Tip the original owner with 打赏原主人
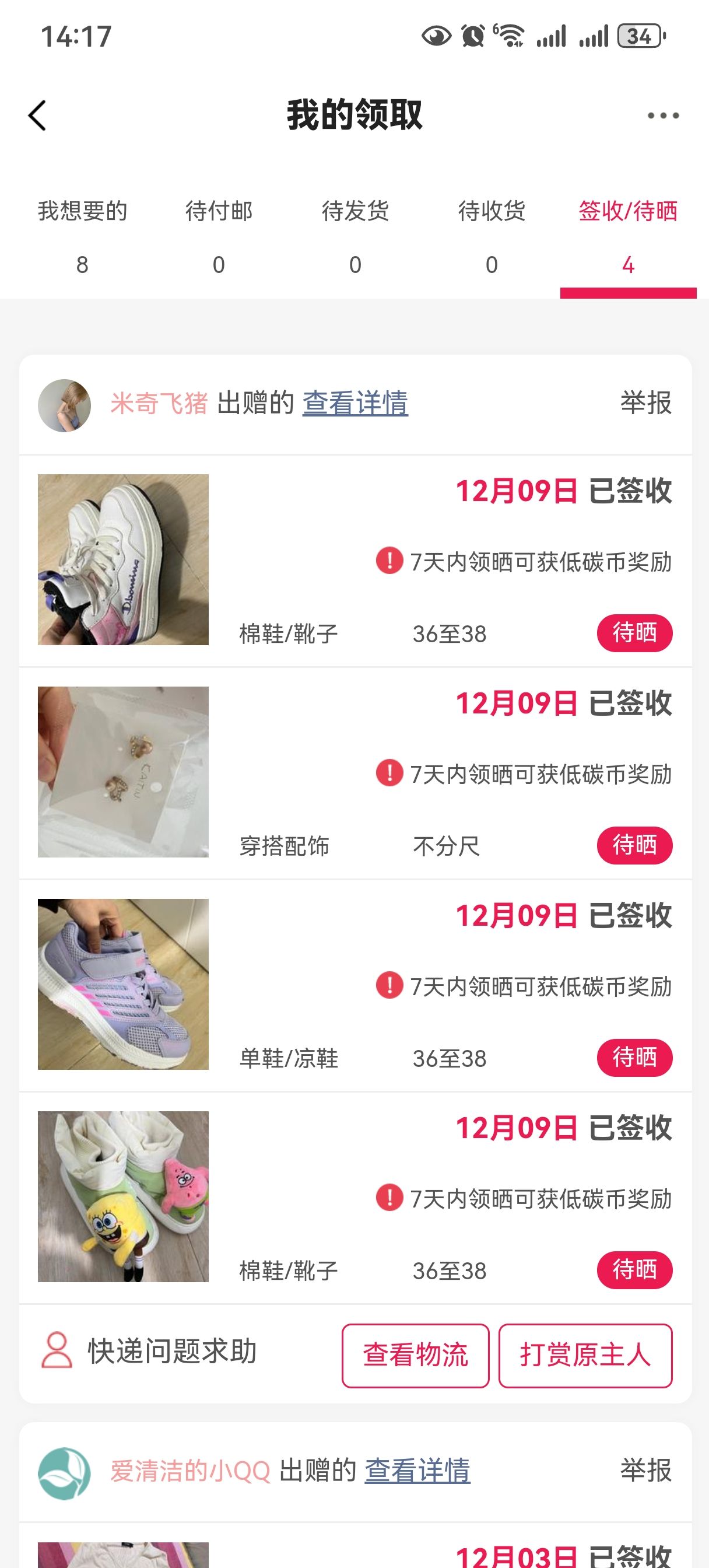This screenshot has width=709, height=1568. pyautogui.click(x=585, y=1356)
